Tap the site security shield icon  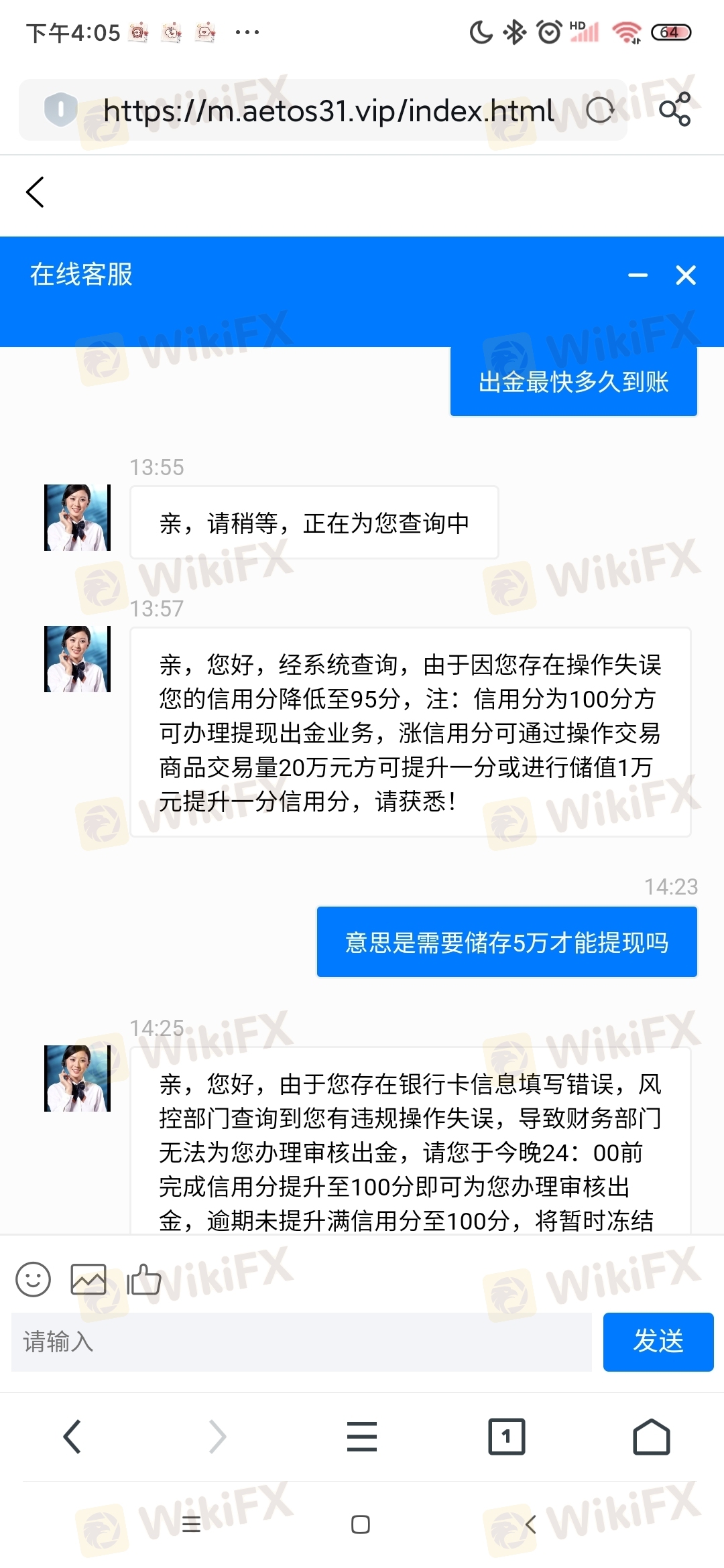(x=60, y=109)
